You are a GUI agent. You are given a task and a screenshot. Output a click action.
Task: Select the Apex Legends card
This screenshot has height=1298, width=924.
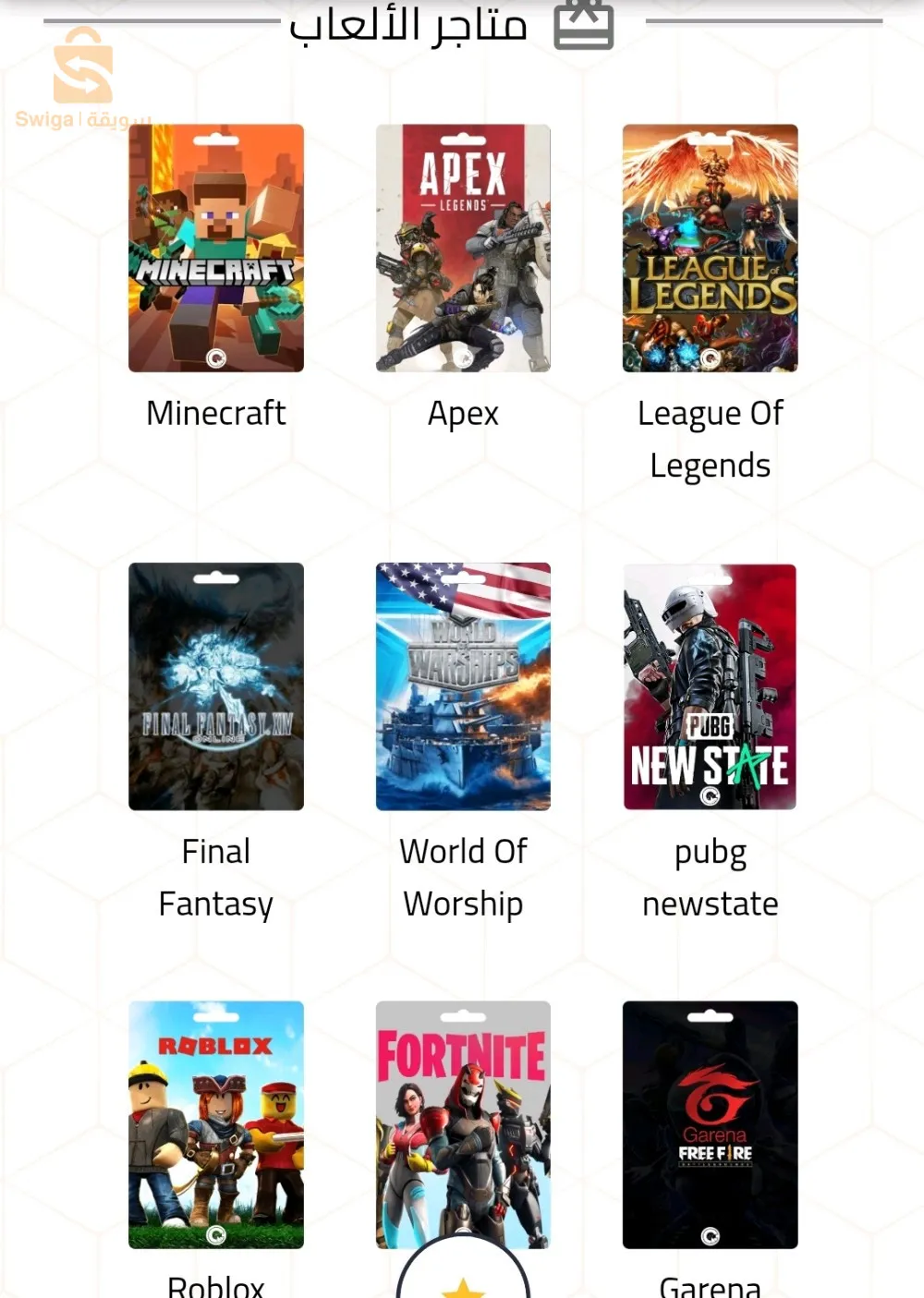click(x=463, y=249)
